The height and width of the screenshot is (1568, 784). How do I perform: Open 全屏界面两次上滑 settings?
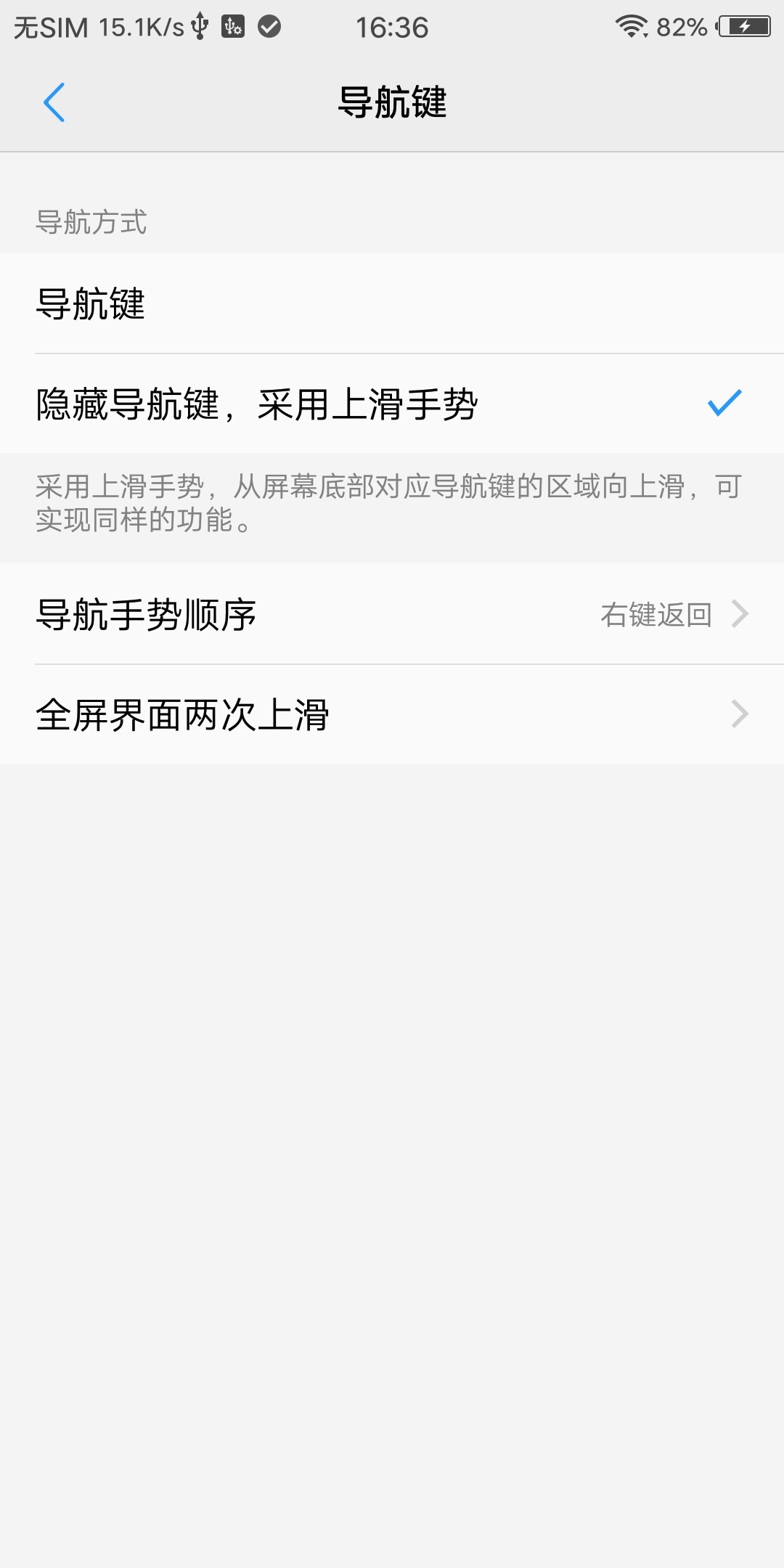click(392, 714)
